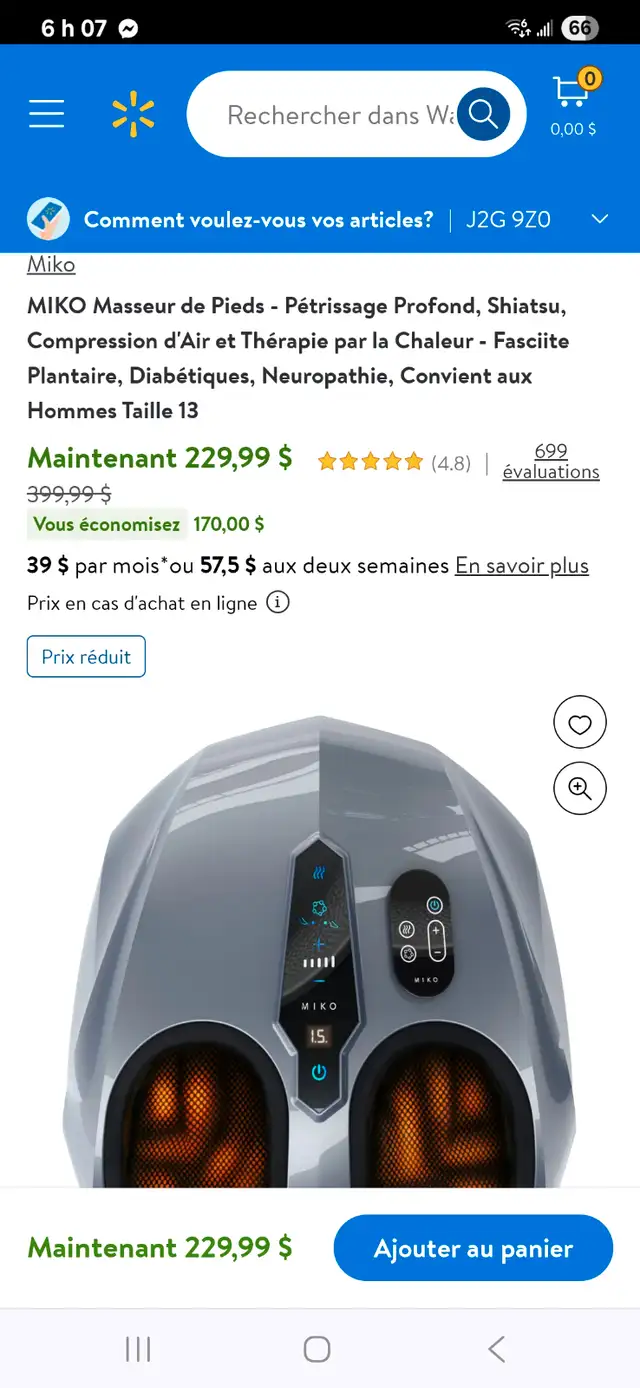Go back with system back button
This screenshot has height=1388, width=640.
(497, 1349)
